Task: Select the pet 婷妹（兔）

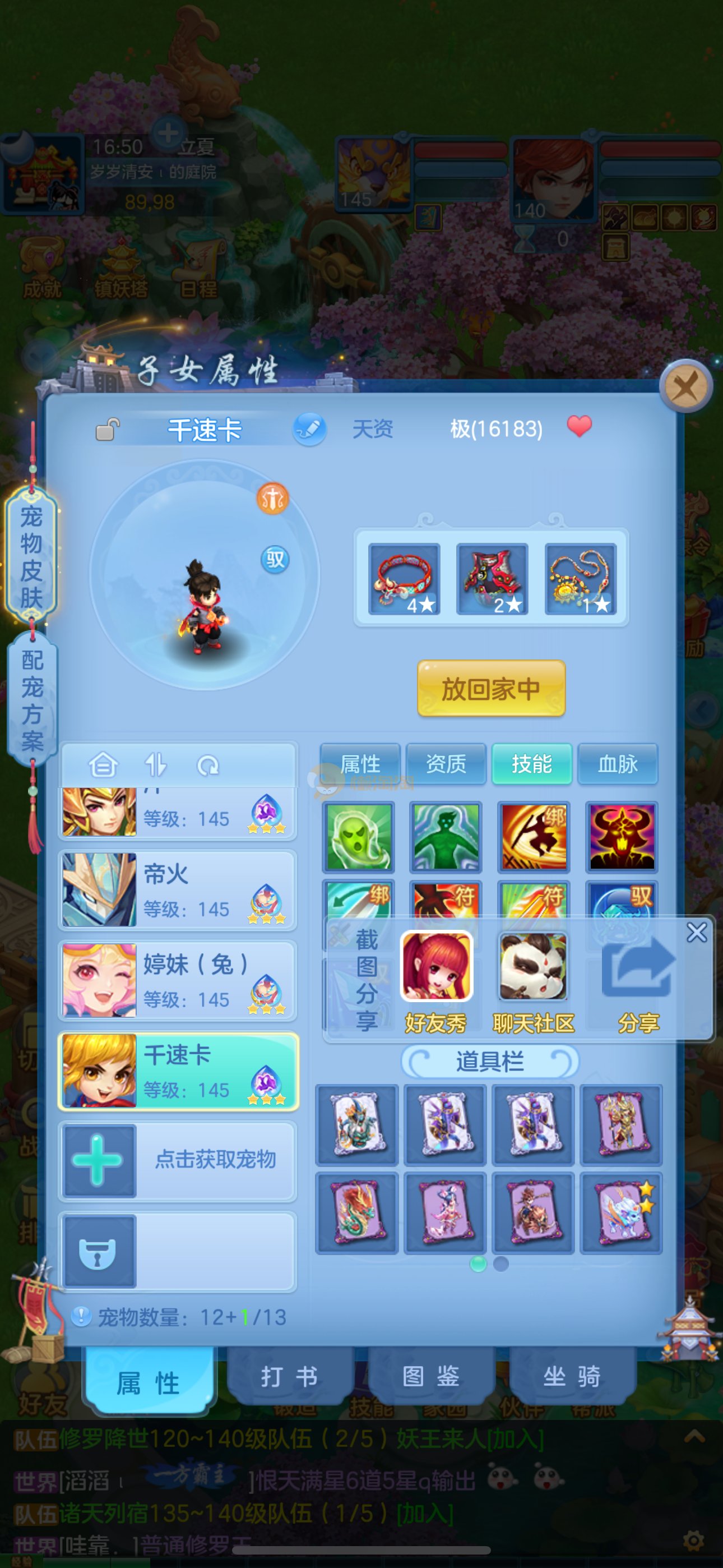Action: [178, 980]
